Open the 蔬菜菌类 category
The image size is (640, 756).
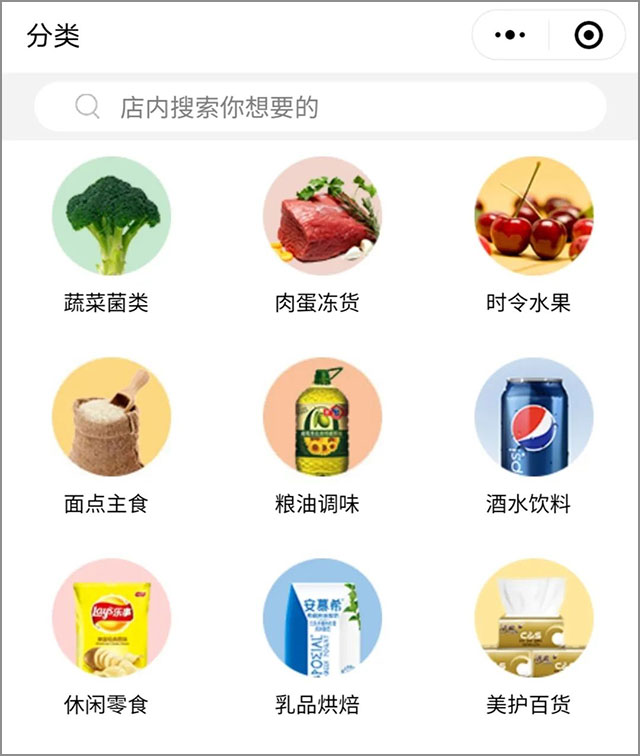point(111,216)
